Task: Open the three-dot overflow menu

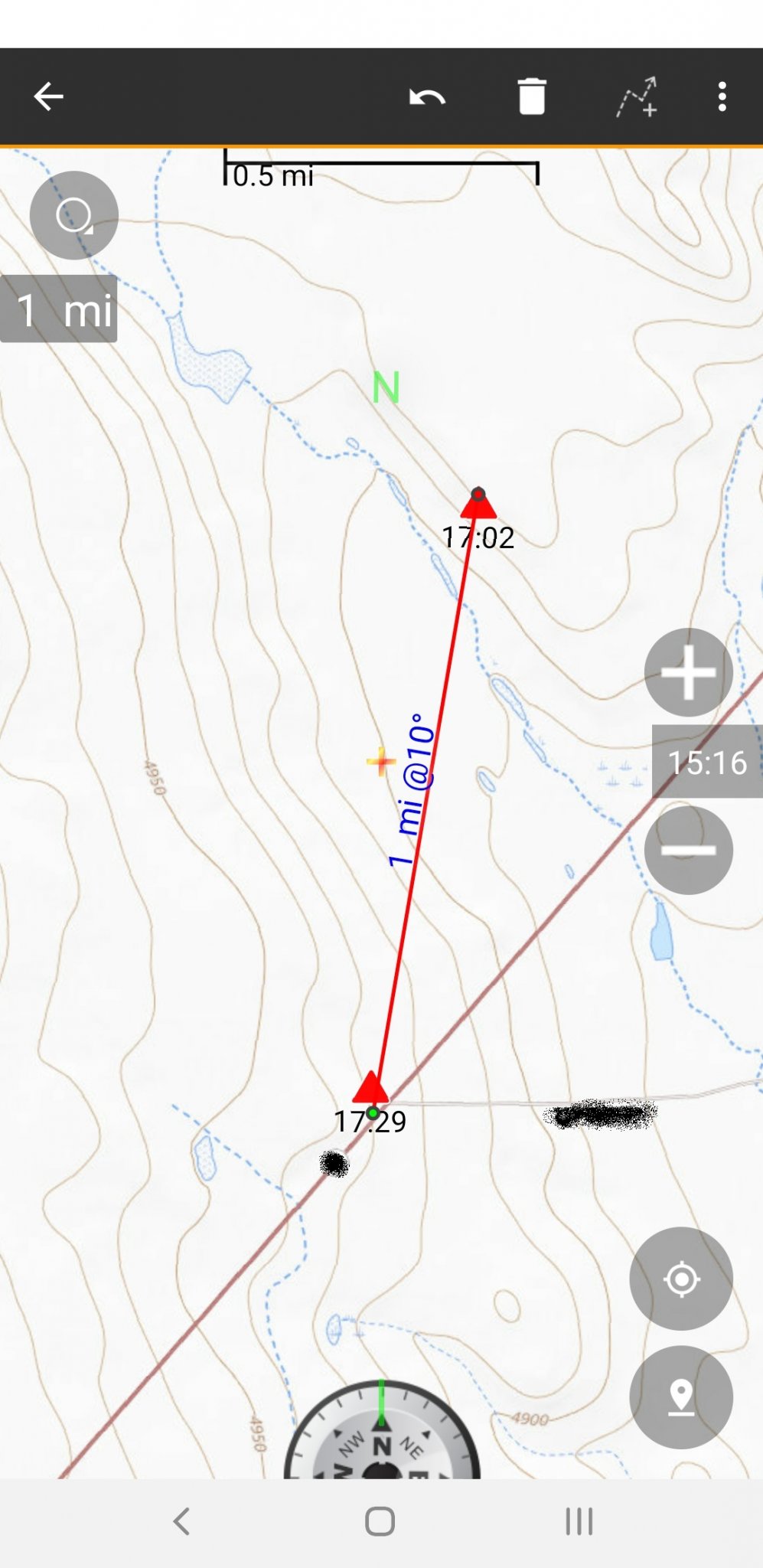Action: (722, 97)
